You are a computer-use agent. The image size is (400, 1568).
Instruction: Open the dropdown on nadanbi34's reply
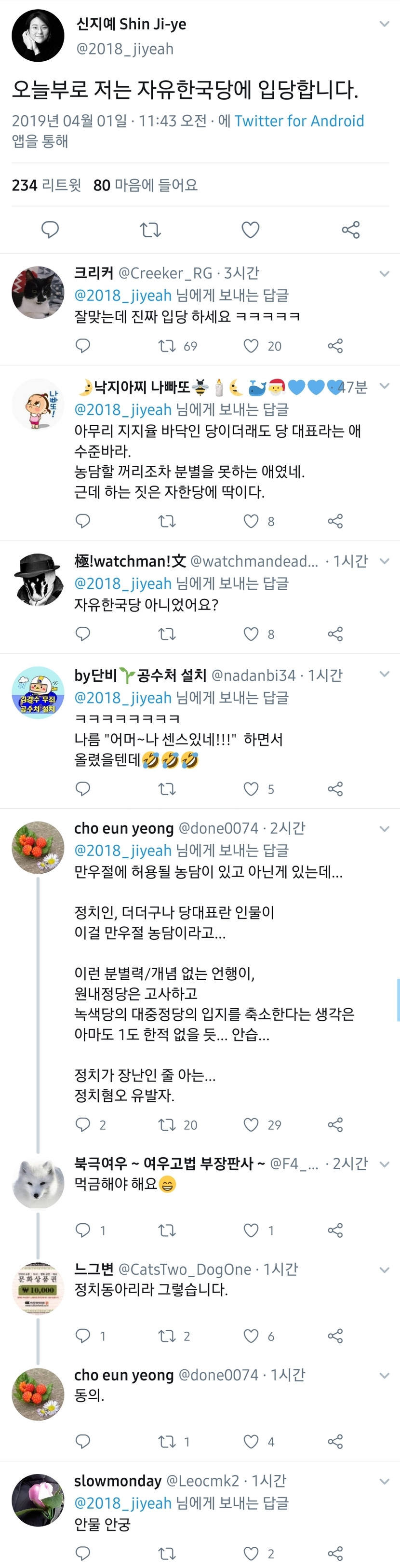tap(384, 674)
